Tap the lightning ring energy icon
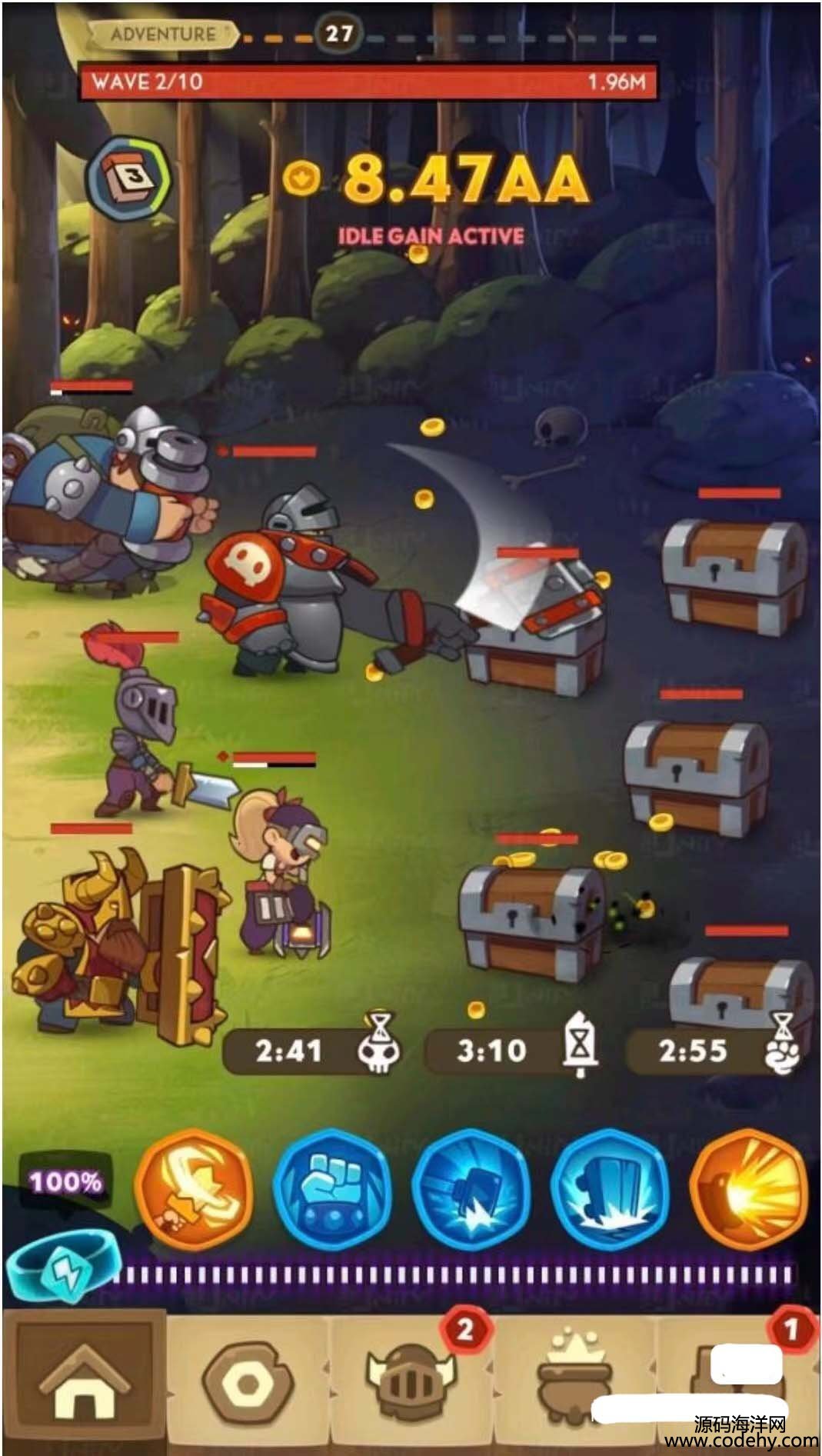Image resolution: width=822 pixels, height=1456 pixels. click(65, 1272)
